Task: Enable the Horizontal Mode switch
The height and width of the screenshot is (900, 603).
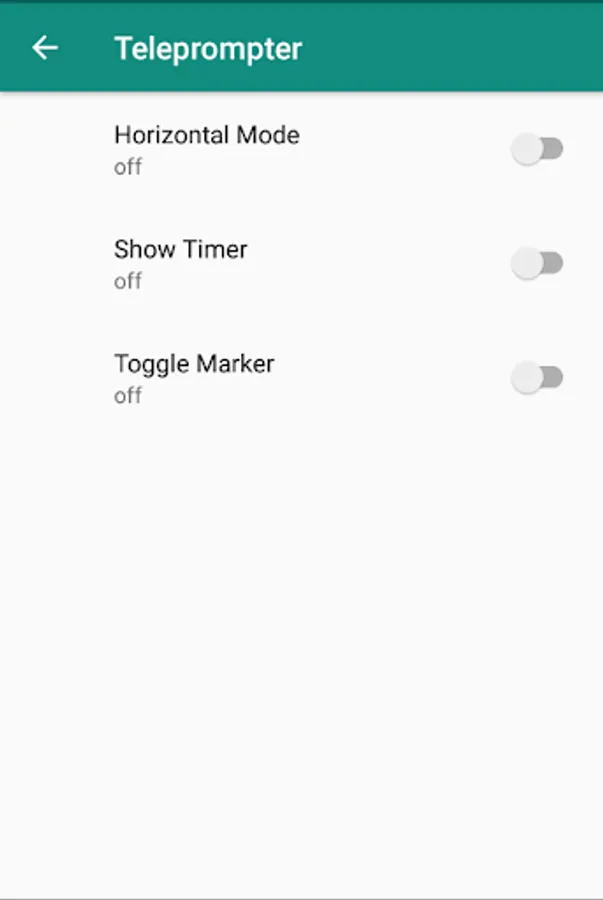Action: 537,150
